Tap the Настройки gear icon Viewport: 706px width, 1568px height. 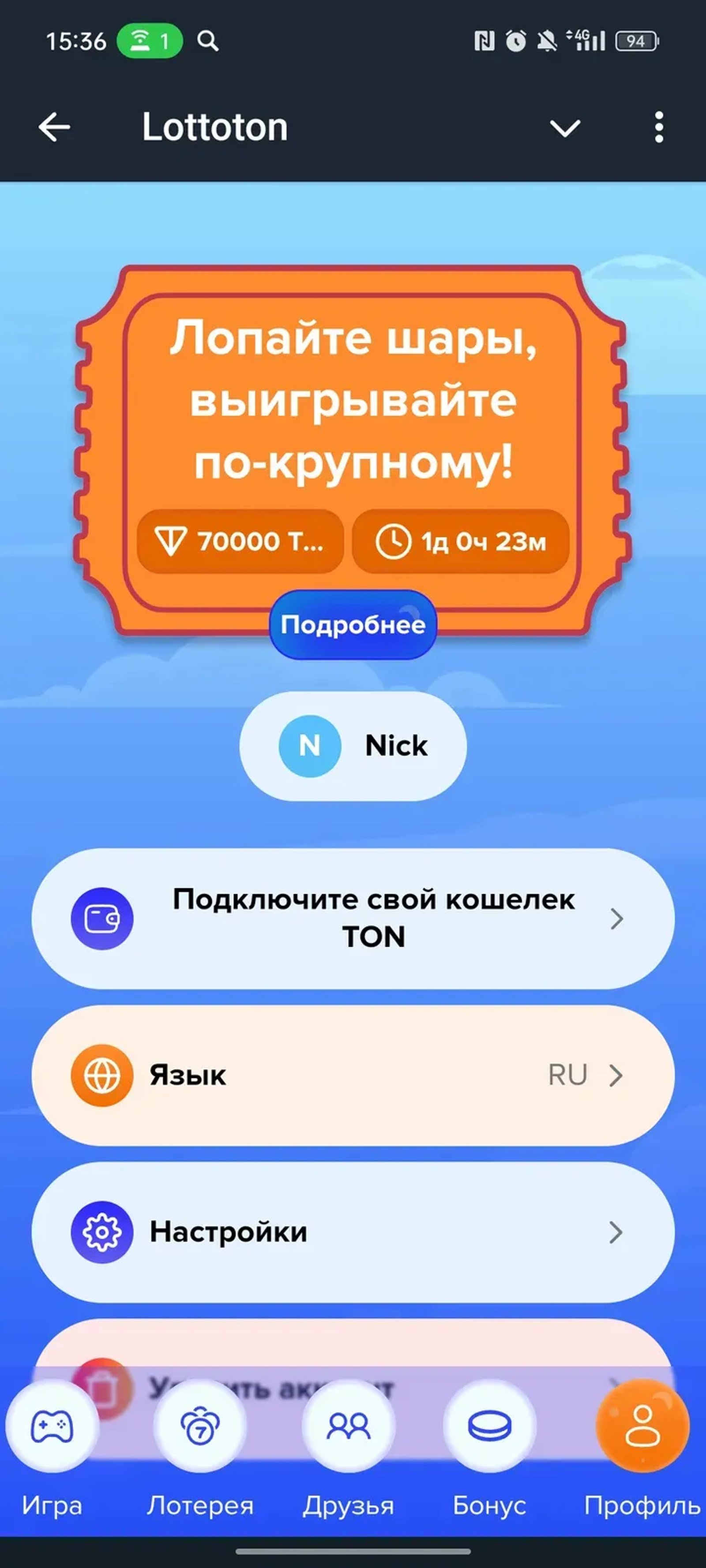coord(102,1232)
